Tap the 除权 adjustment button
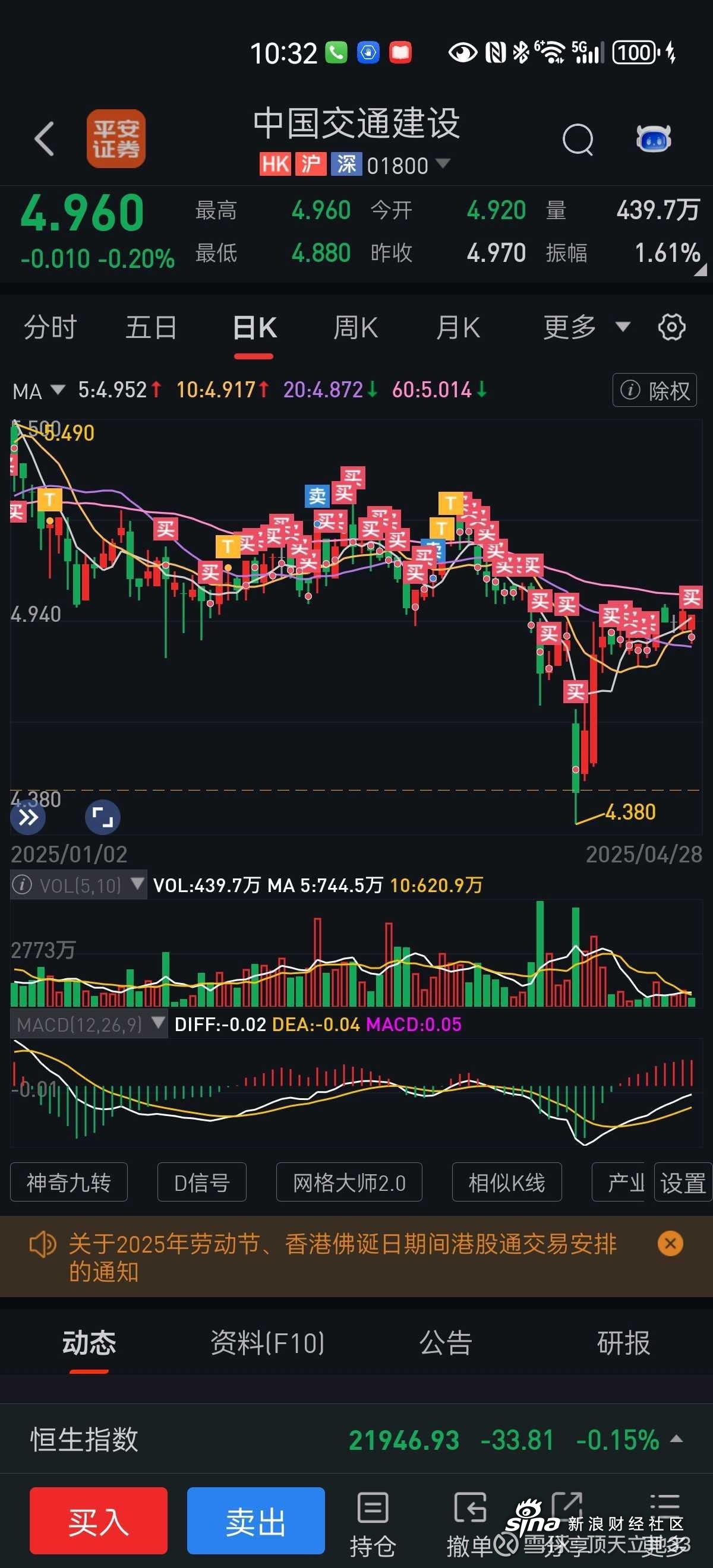The width and height of the screenshot is (713, 1568). click(x=655, y=390)
